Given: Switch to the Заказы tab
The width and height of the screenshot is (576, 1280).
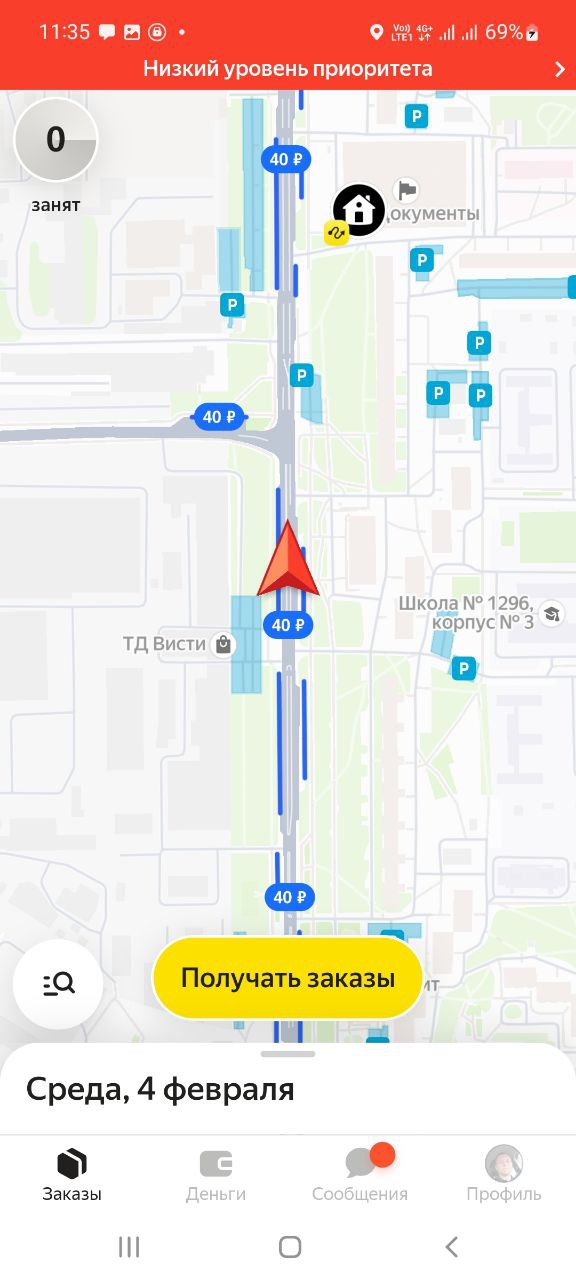Looking at the screenshot, I should pyautogui.click(x=72, y=1175).
